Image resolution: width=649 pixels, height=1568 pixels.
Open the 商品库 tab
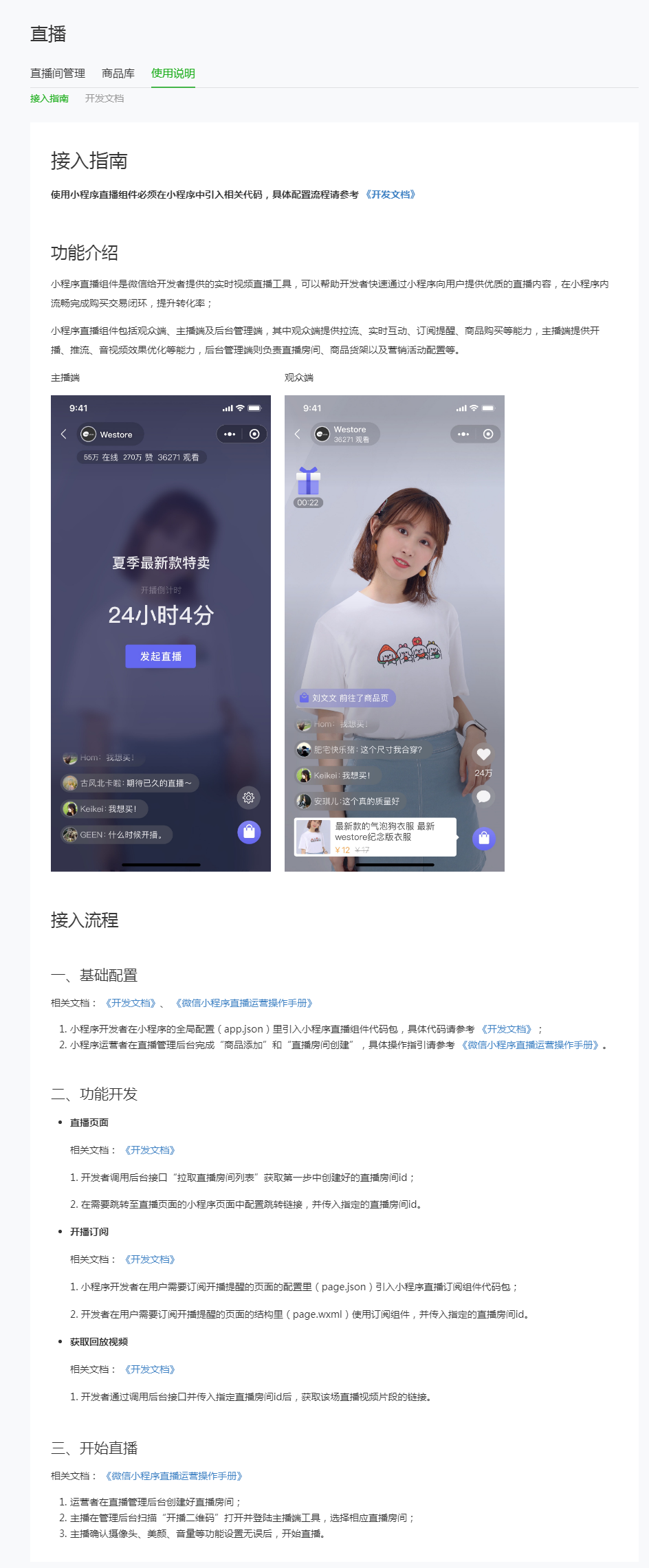tap(118, 74)
